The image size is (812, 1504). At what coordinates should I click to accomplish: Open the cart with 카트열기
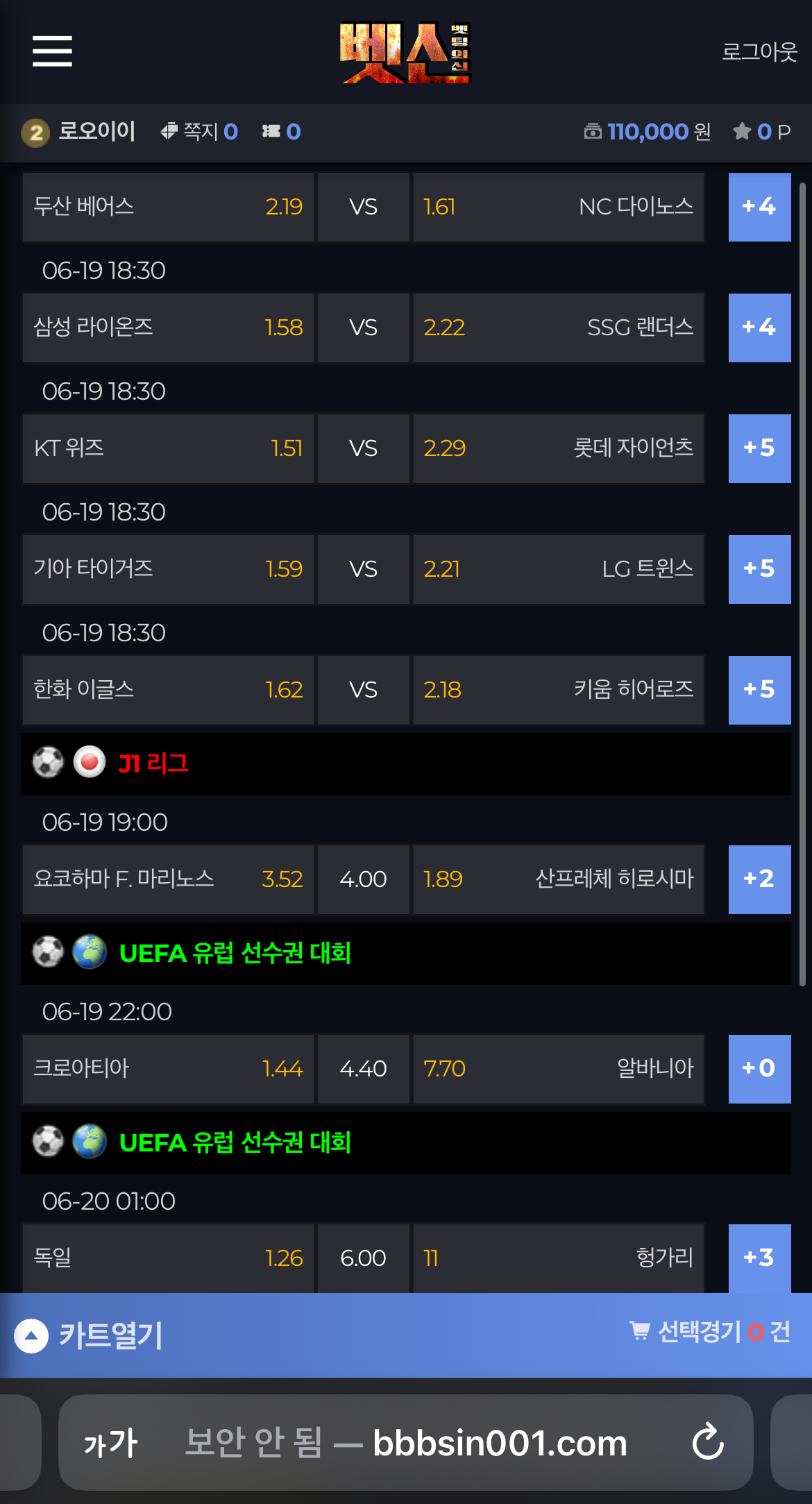[x=90, y=1335]
